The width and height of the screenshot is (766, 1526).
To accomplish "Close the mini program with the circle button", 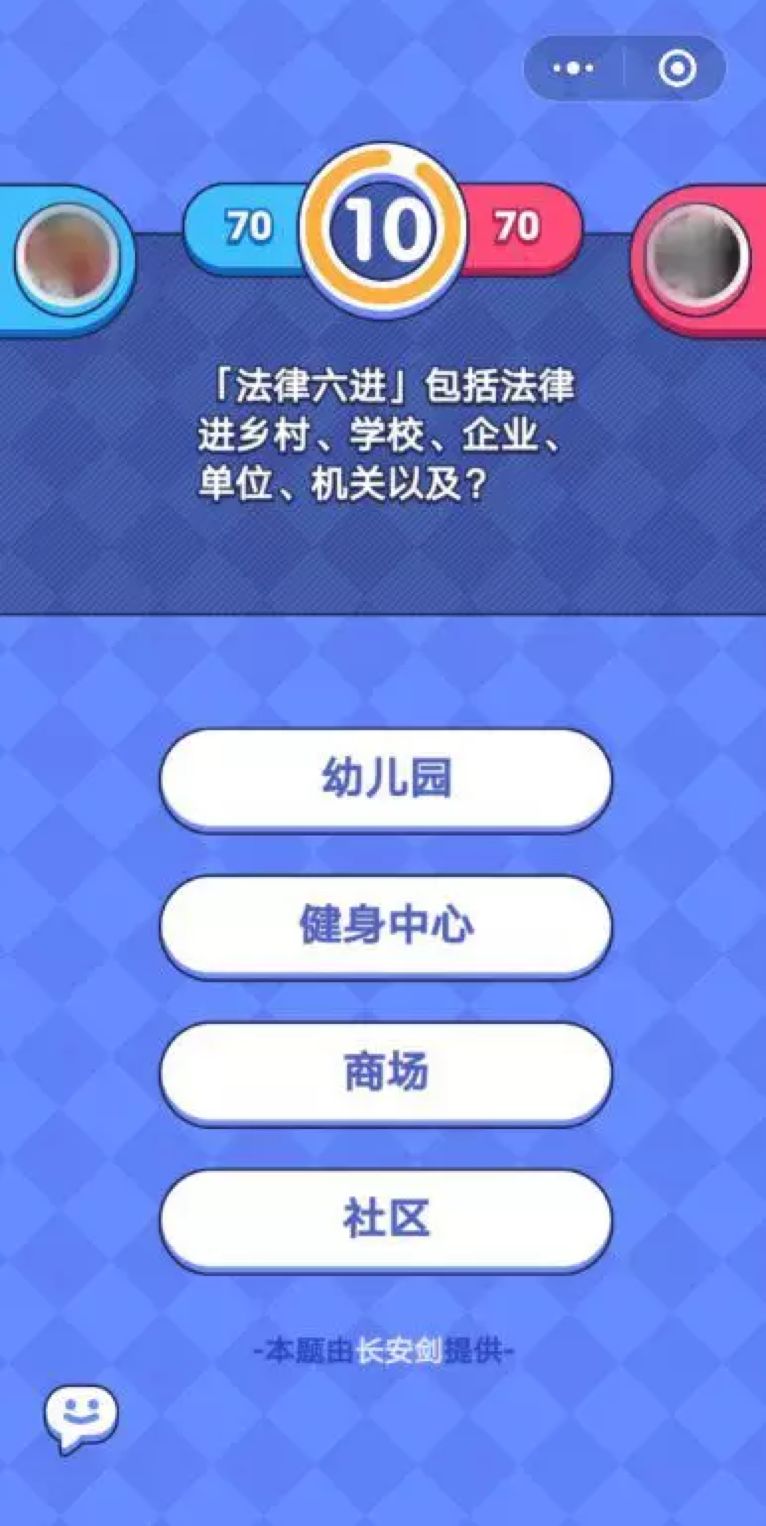I will (x=677, y=69).
